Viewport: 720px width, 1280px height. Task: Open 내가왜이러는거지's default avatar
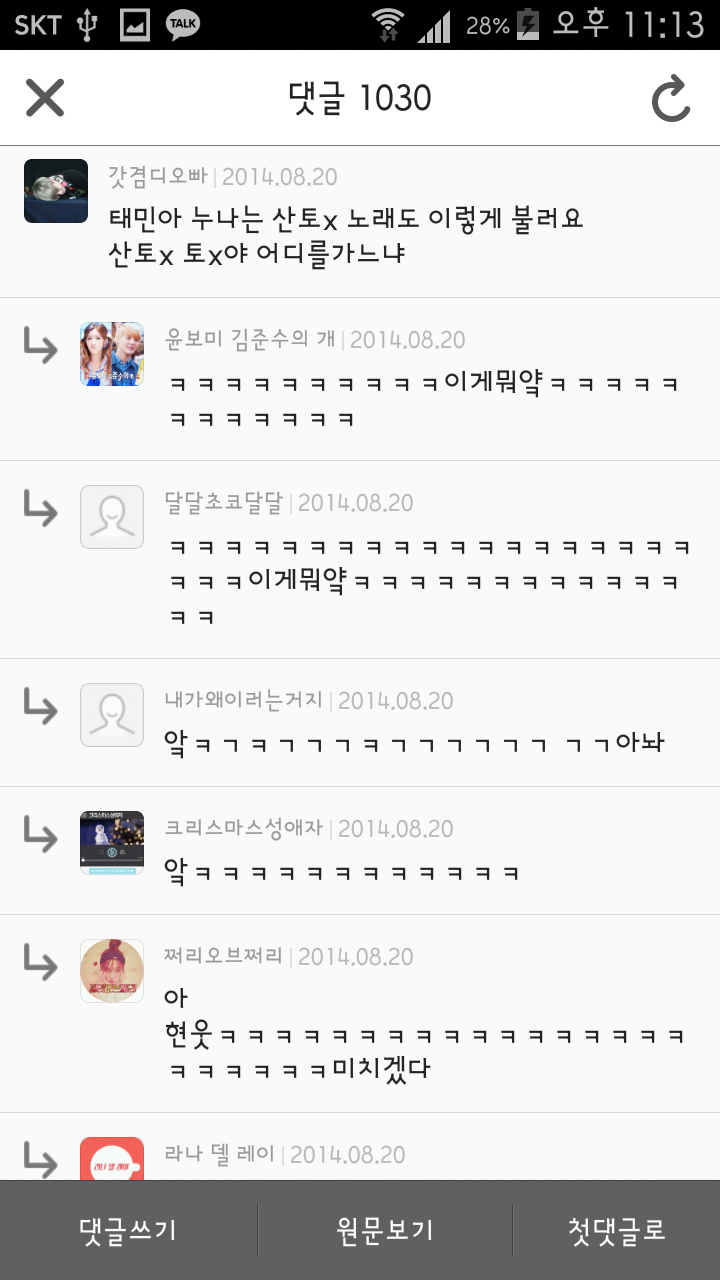pyautogui.click(x=112, y=715)
